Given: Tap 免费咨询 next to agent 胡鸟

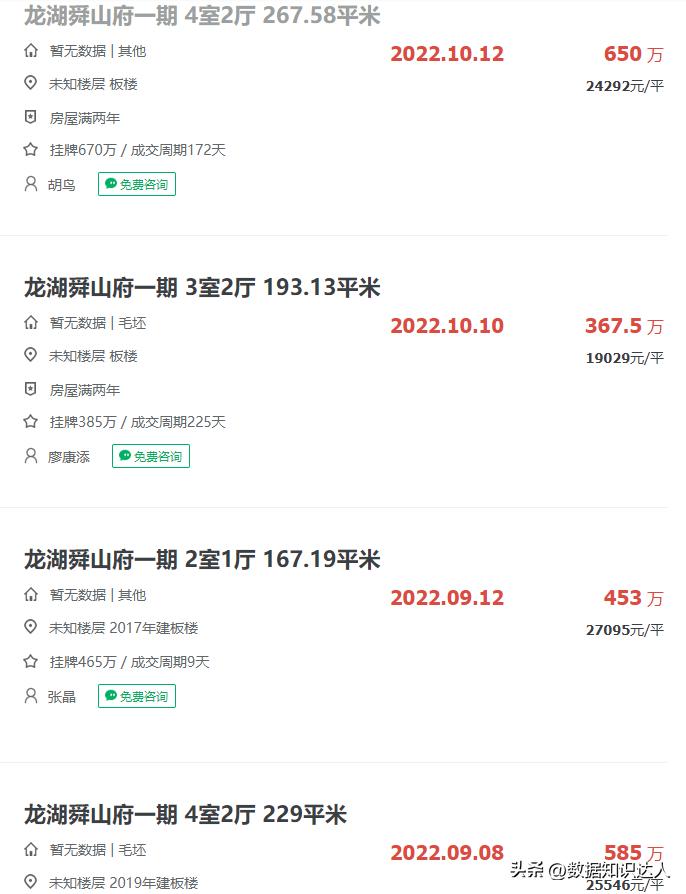Looking at the screenshot, I should pos(137,184).
